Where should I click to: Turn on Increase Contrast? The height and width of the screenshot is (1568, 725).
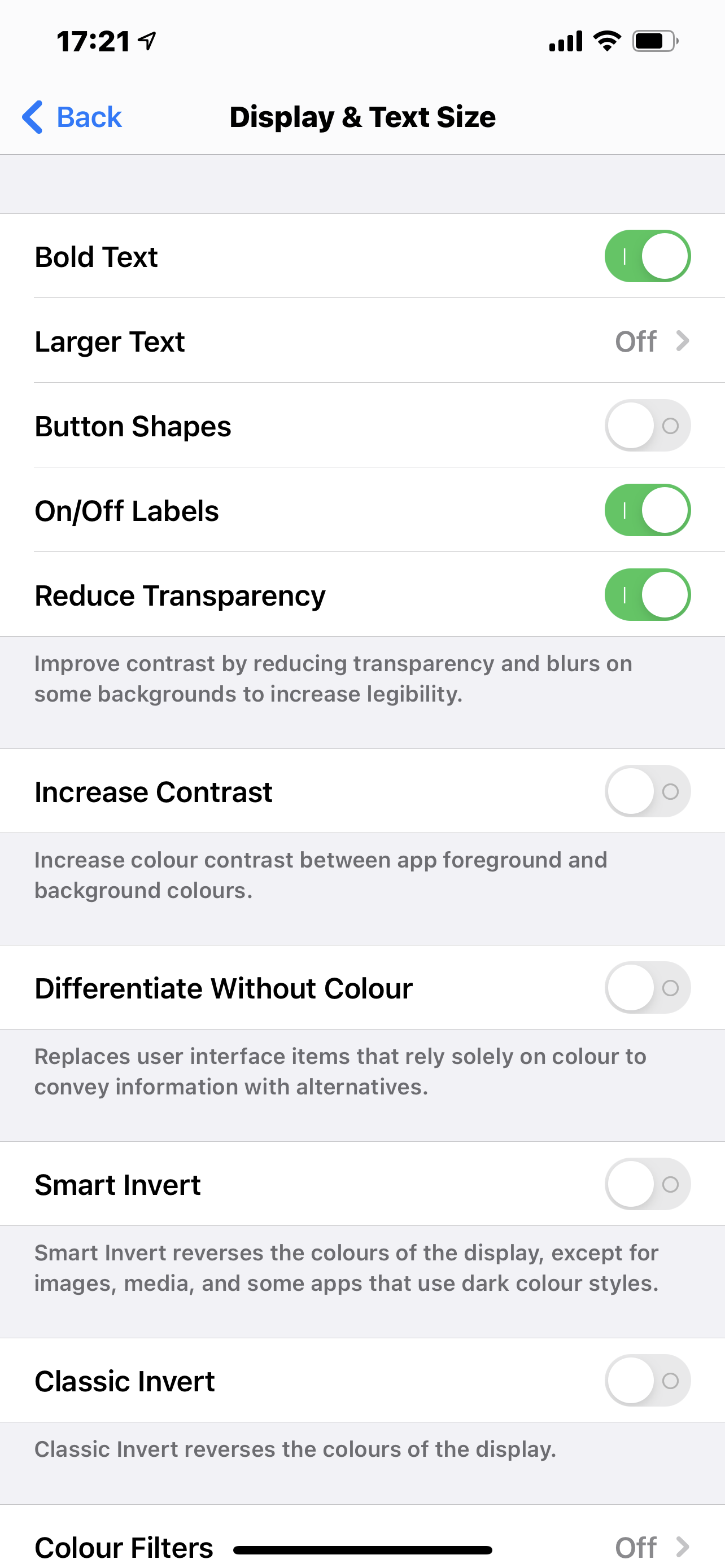coord(647,791)
